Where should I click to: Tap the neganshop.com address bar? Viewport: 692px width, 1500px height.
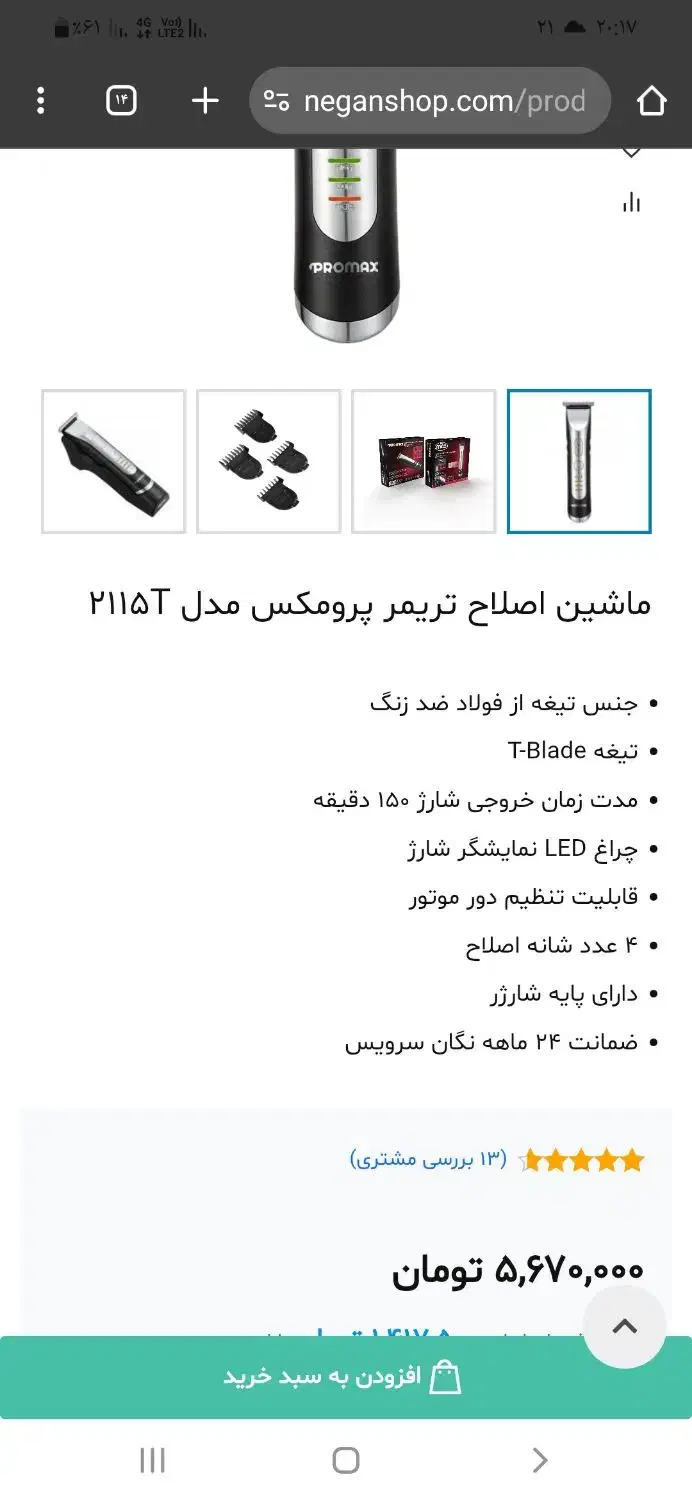pos(430,101)
